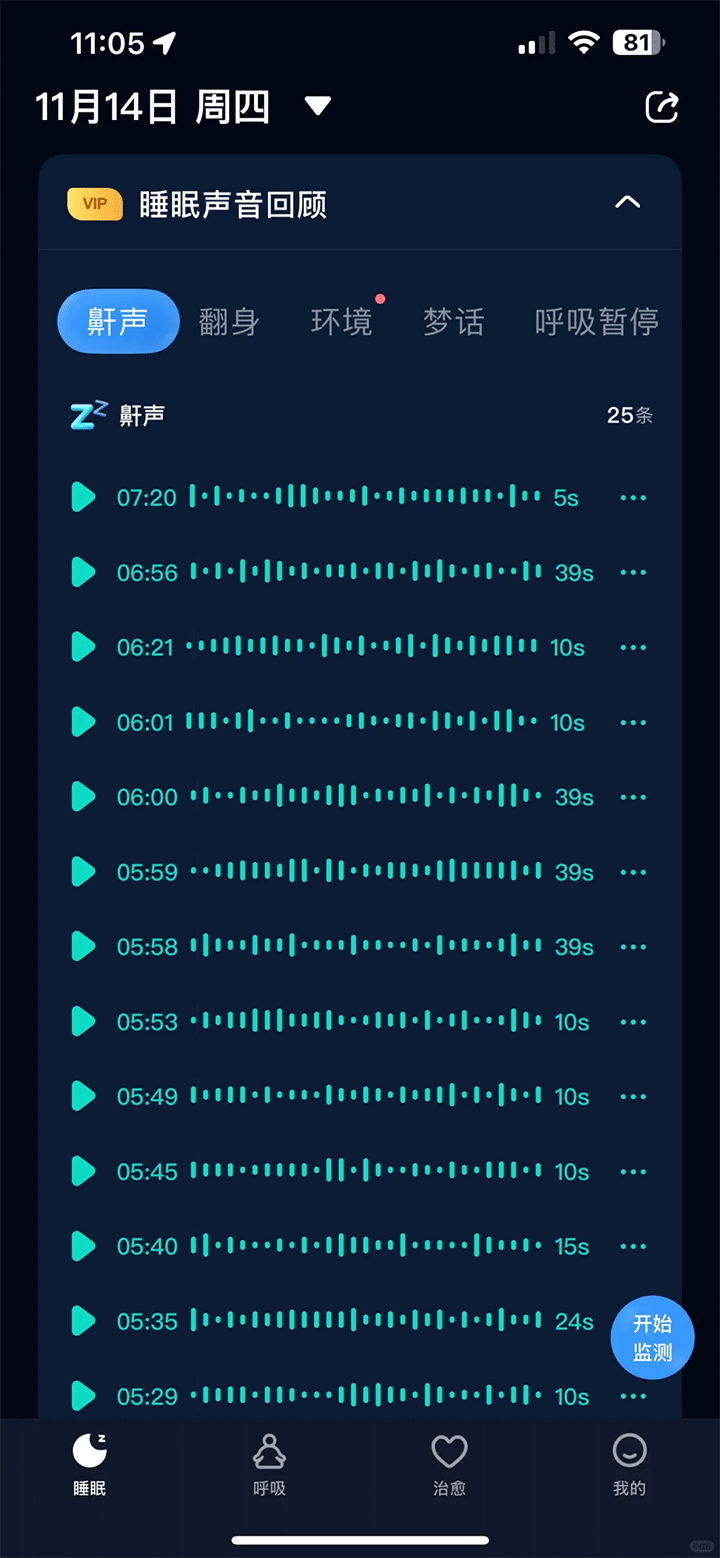Play the snore clip from 06:21

pyautogui.click(x=83, y=647)
